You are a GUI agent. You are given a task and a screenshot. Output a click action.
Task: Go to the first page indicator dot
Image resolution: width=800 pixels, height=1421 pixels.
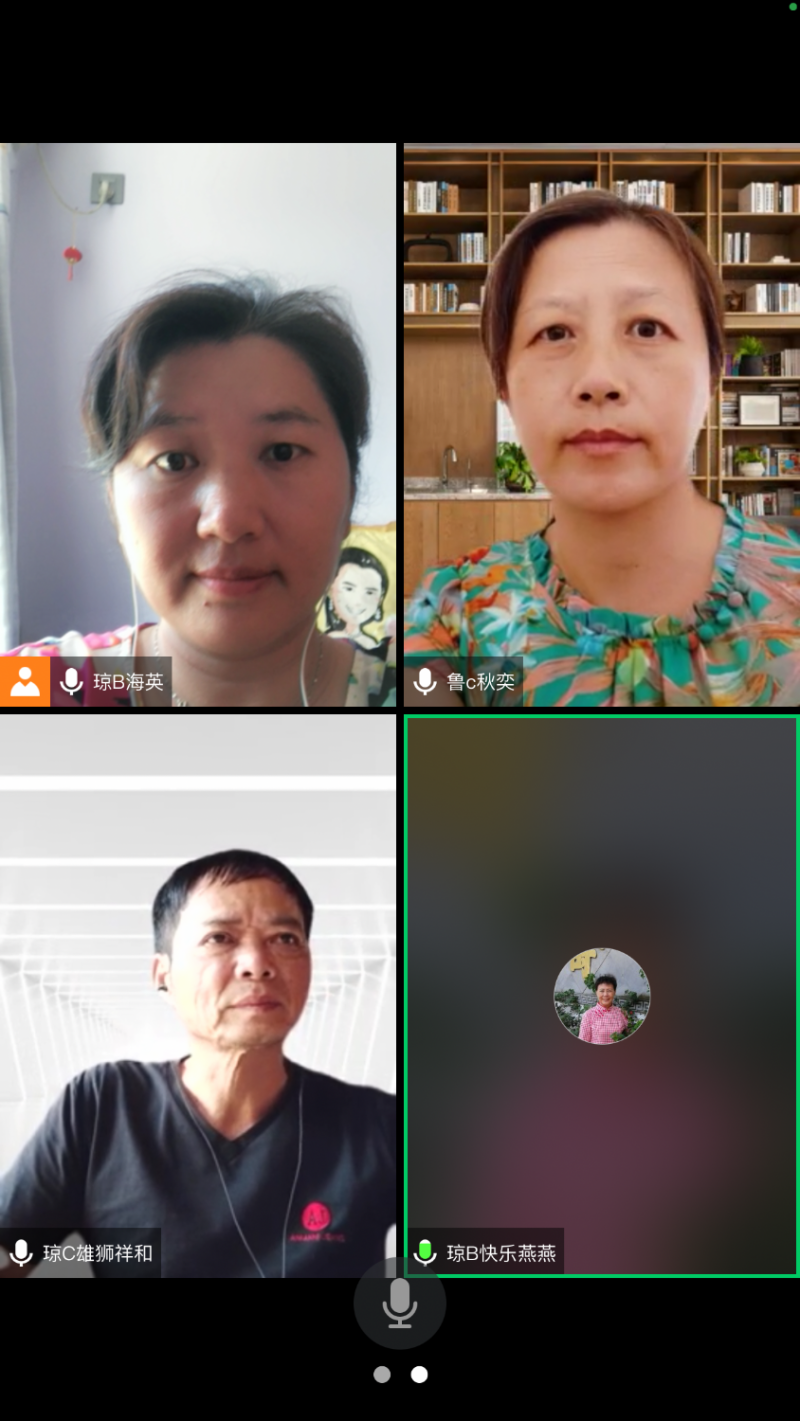pos(381,1374)
